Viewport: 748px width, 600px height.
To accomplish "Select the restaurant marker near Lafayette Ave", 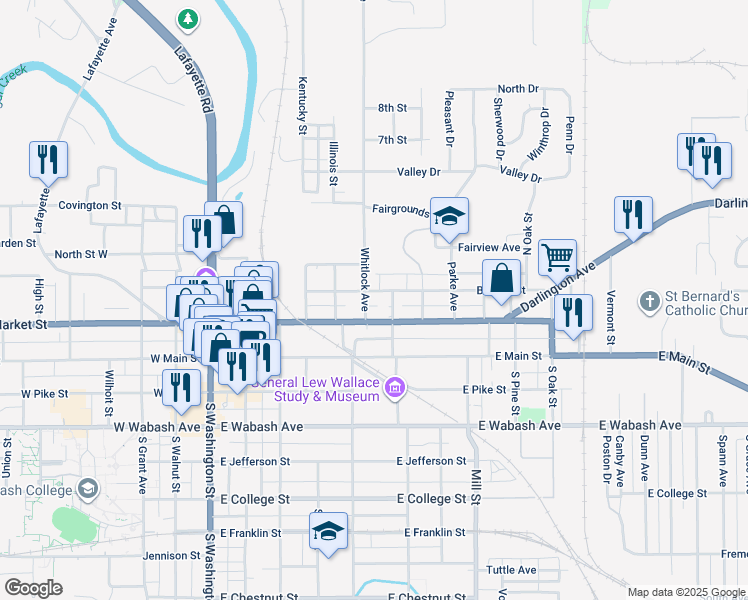I will [x=48, y=159].
